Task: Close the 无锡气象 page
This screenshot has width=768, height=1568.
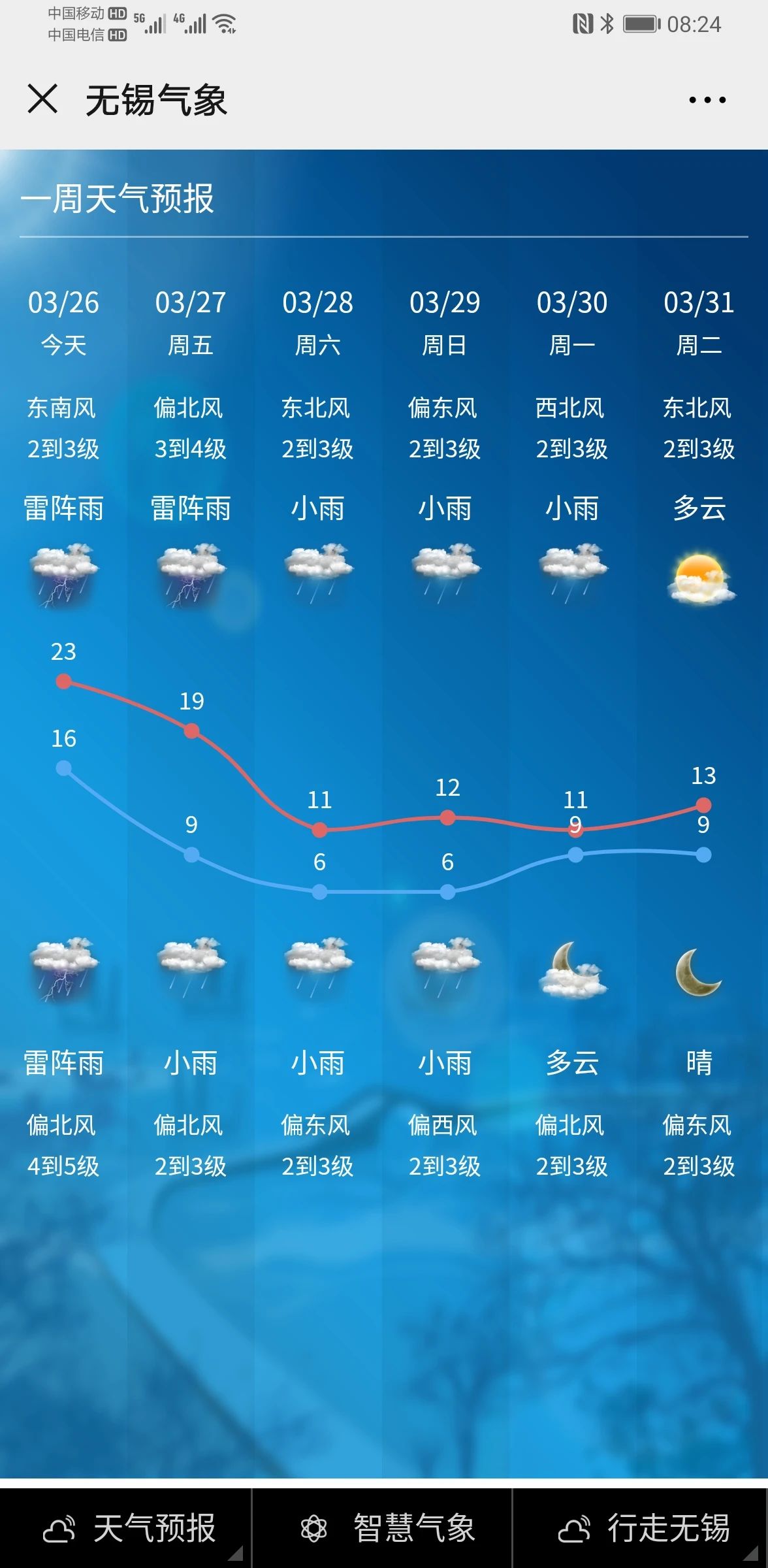Action: [42, 99]
